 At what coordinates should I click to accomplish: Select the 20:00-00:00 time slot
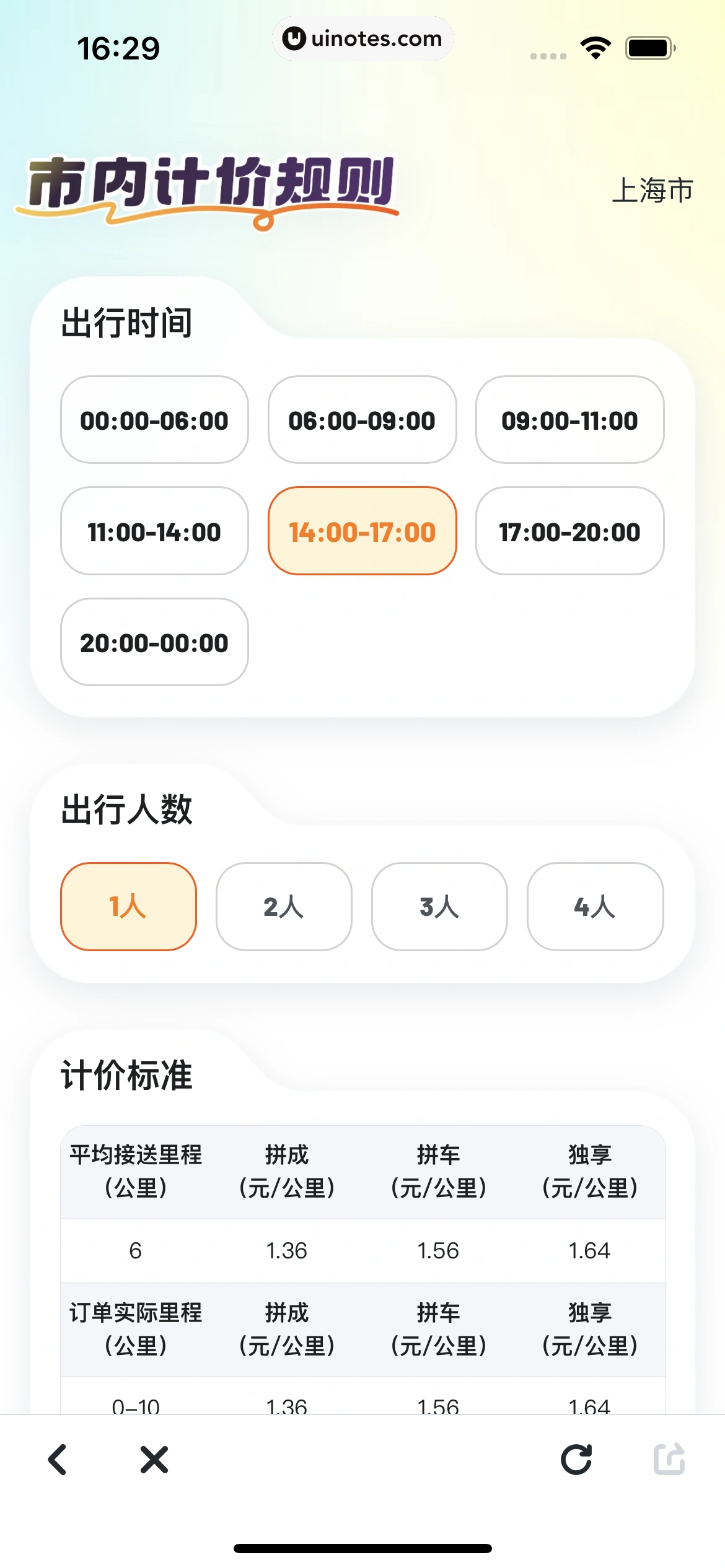154,643
